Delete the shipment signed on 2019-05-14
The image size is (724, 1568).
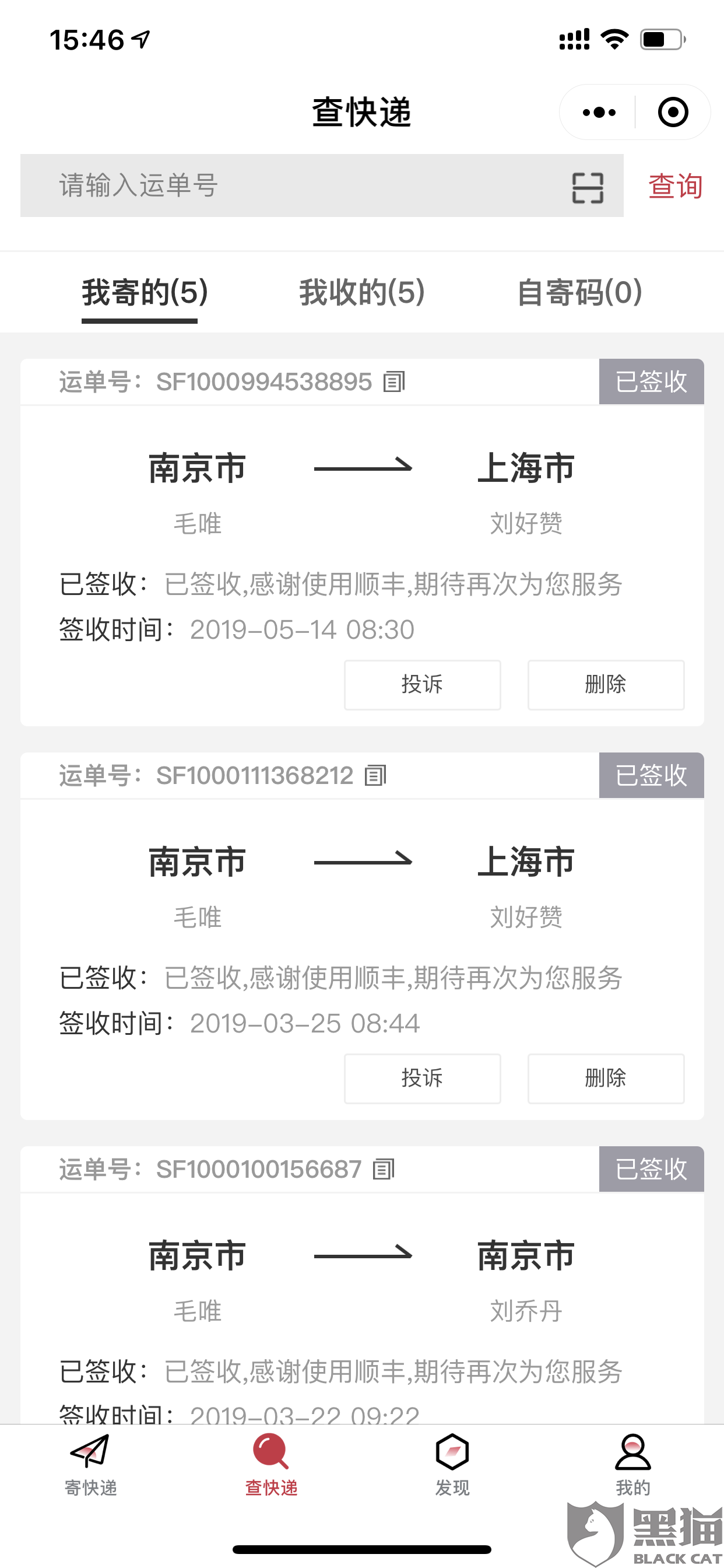606,685
